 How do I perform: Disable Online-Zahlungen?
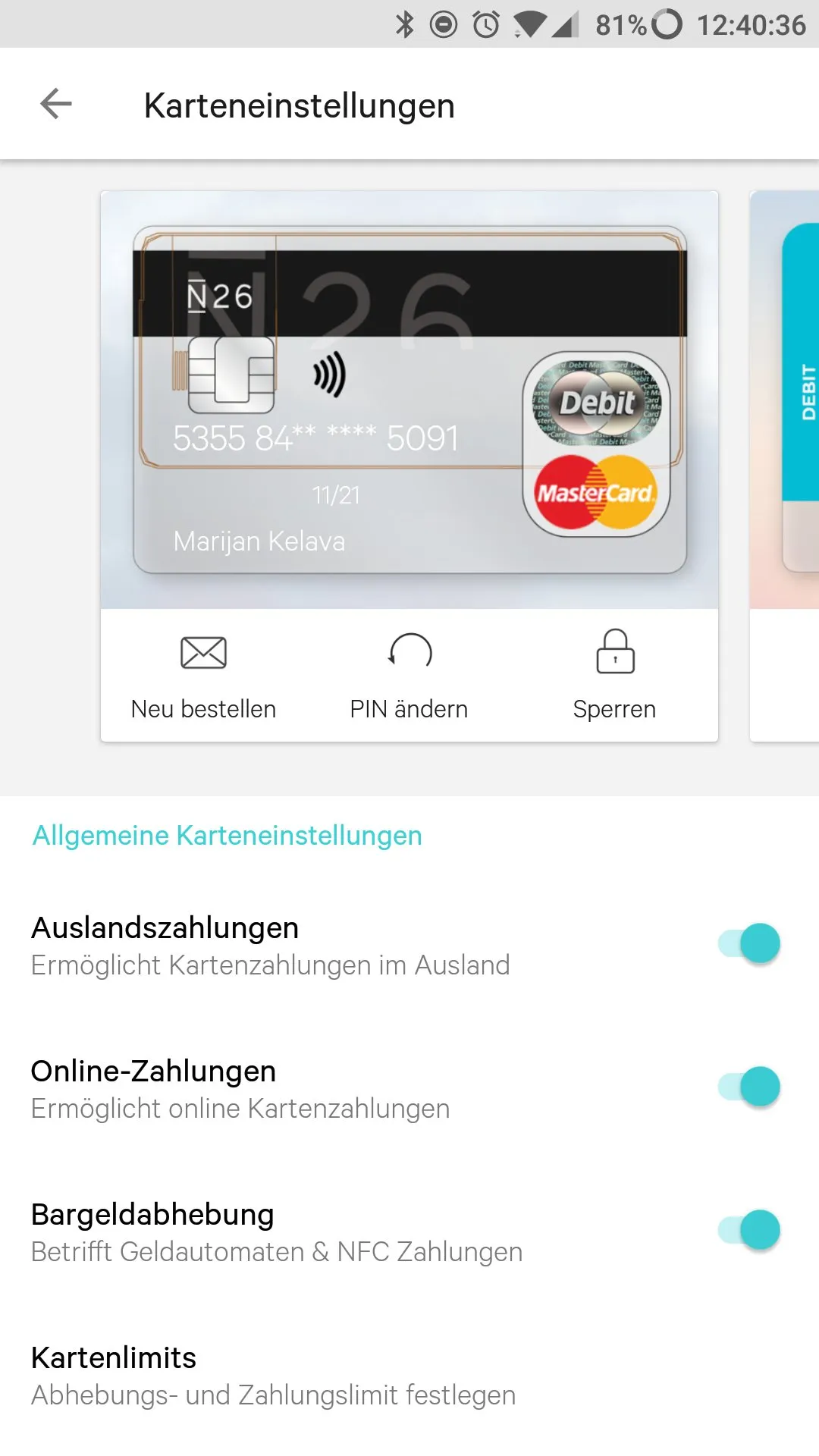[x=749, y=1087]
